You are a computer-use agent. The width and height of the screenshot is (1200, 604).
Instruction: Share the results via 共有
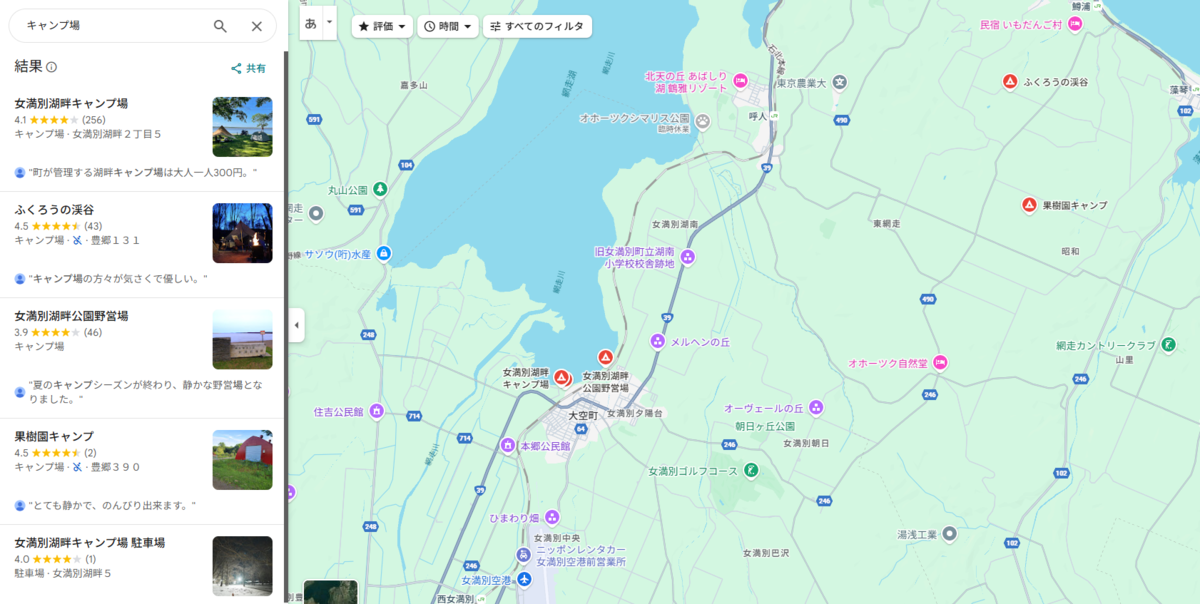(249, 68)
